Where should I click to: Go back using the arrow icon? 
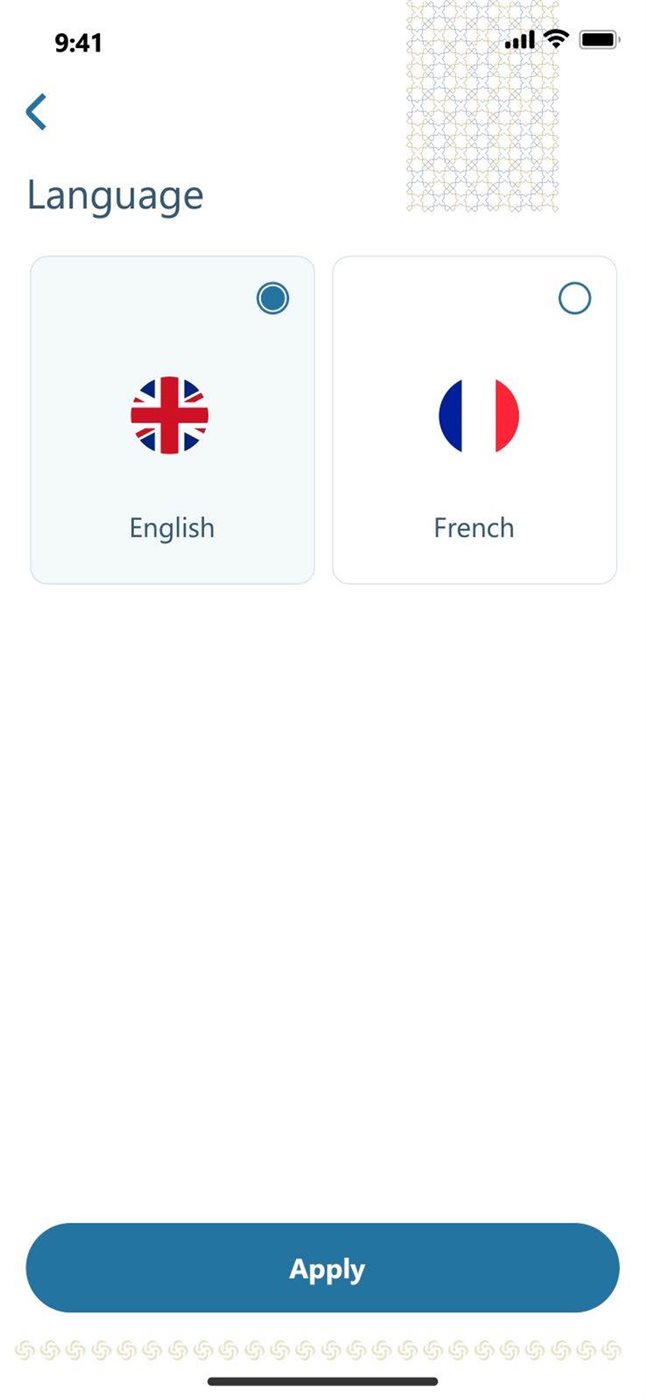(x=36, y=112)
